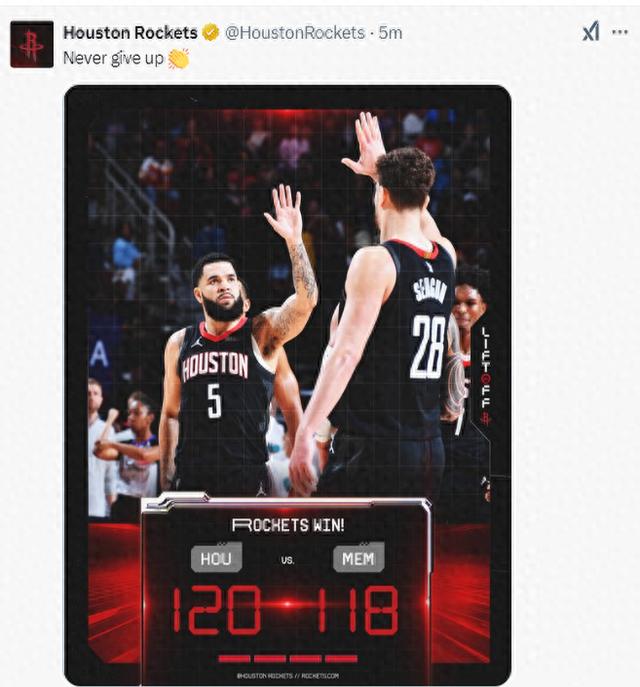Open the Houston Rockets account name
The width and height of the screenshot is (640, 687).
point(130,33)
